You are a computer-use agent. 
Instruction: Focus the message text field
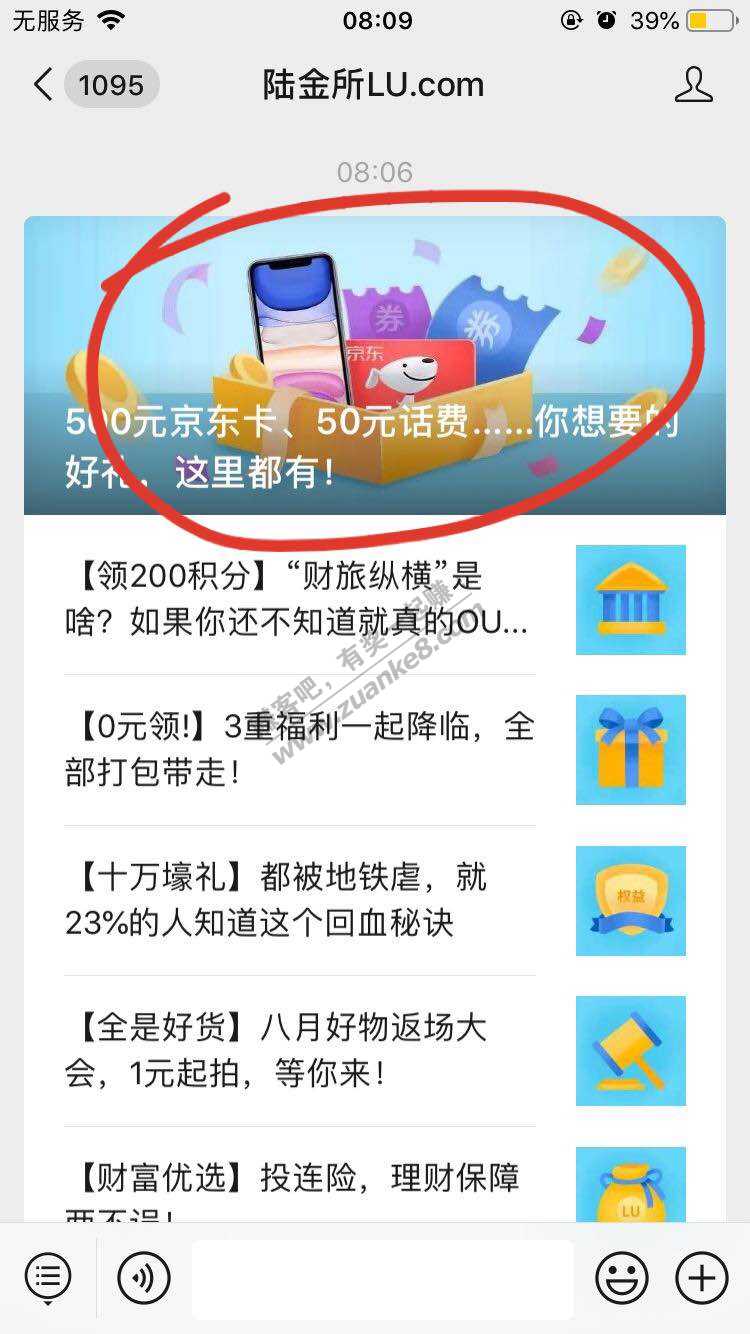pos(382,1278)
